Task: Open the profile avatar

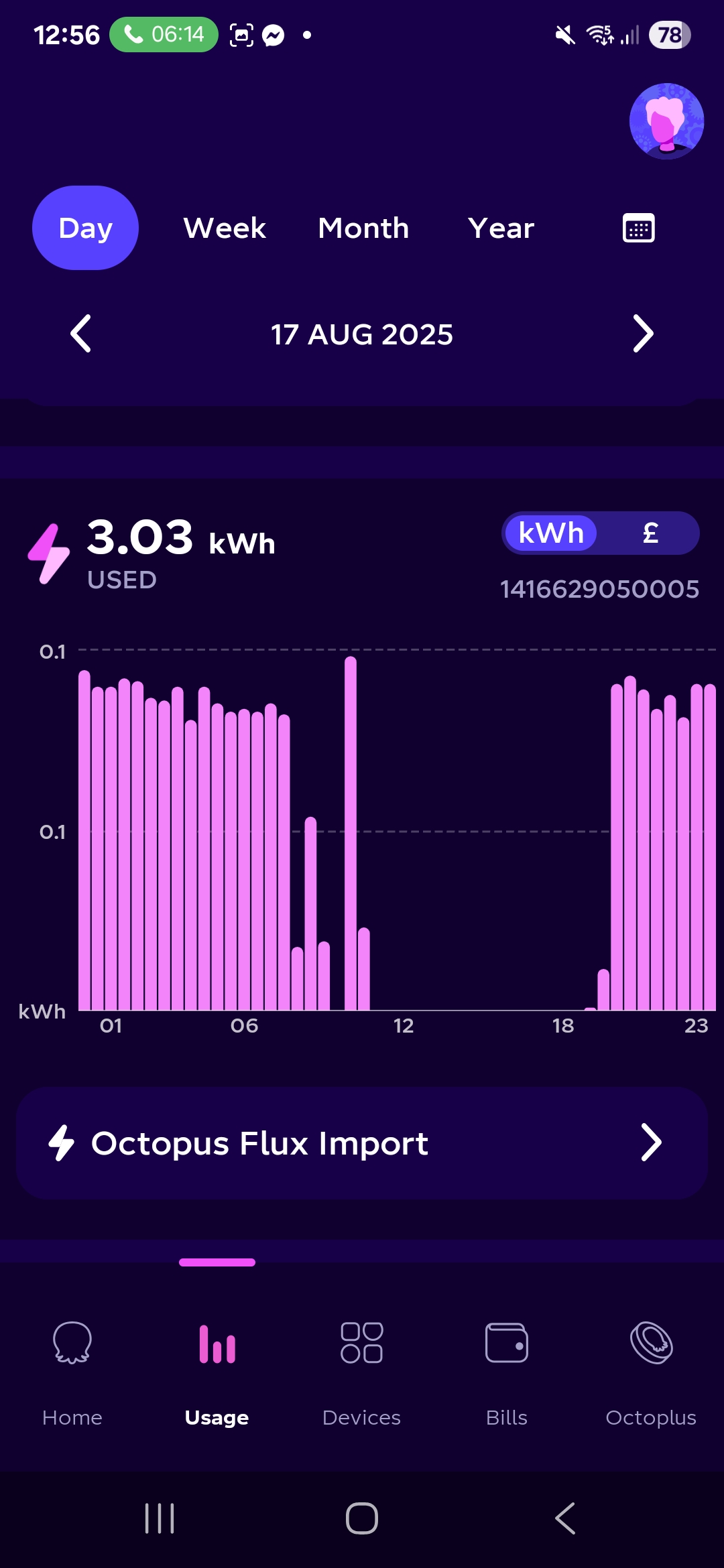Action: [666, 121]
